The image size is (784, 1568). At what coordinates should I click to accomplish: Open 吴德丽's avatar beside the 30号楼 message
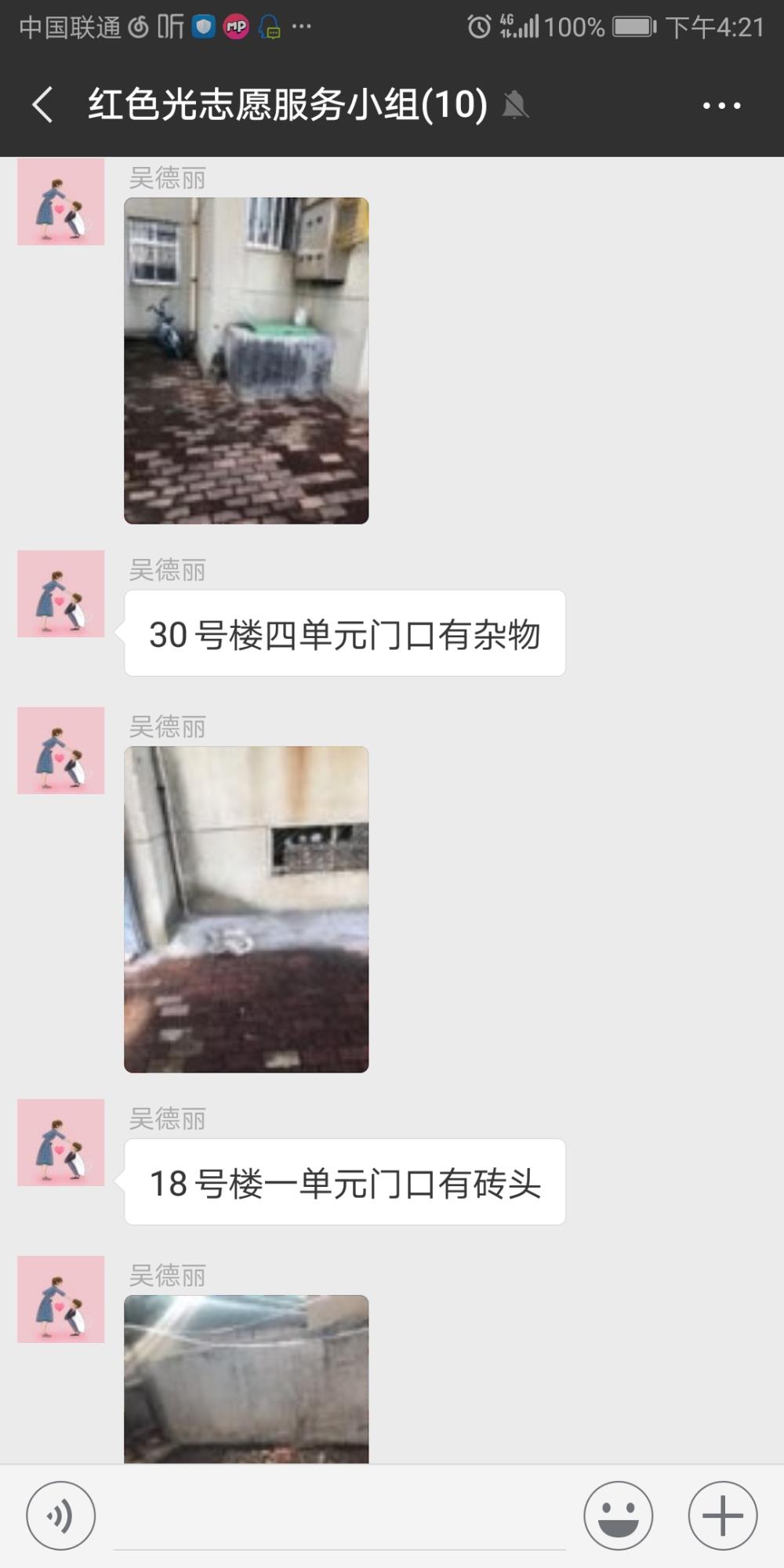[61, 593]
